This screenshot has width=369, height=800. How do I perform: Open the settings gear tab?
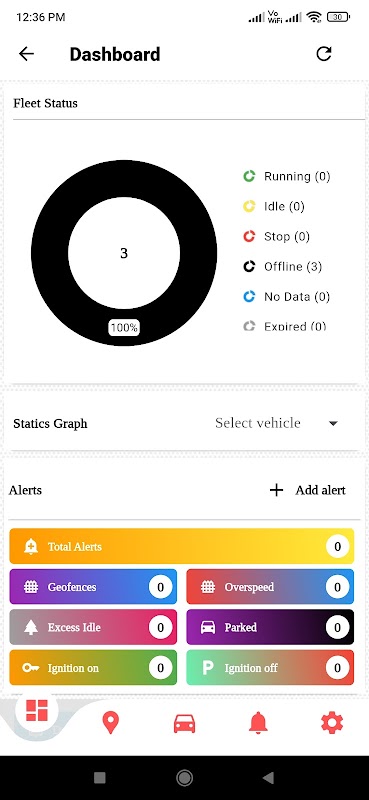pos(332,723)
